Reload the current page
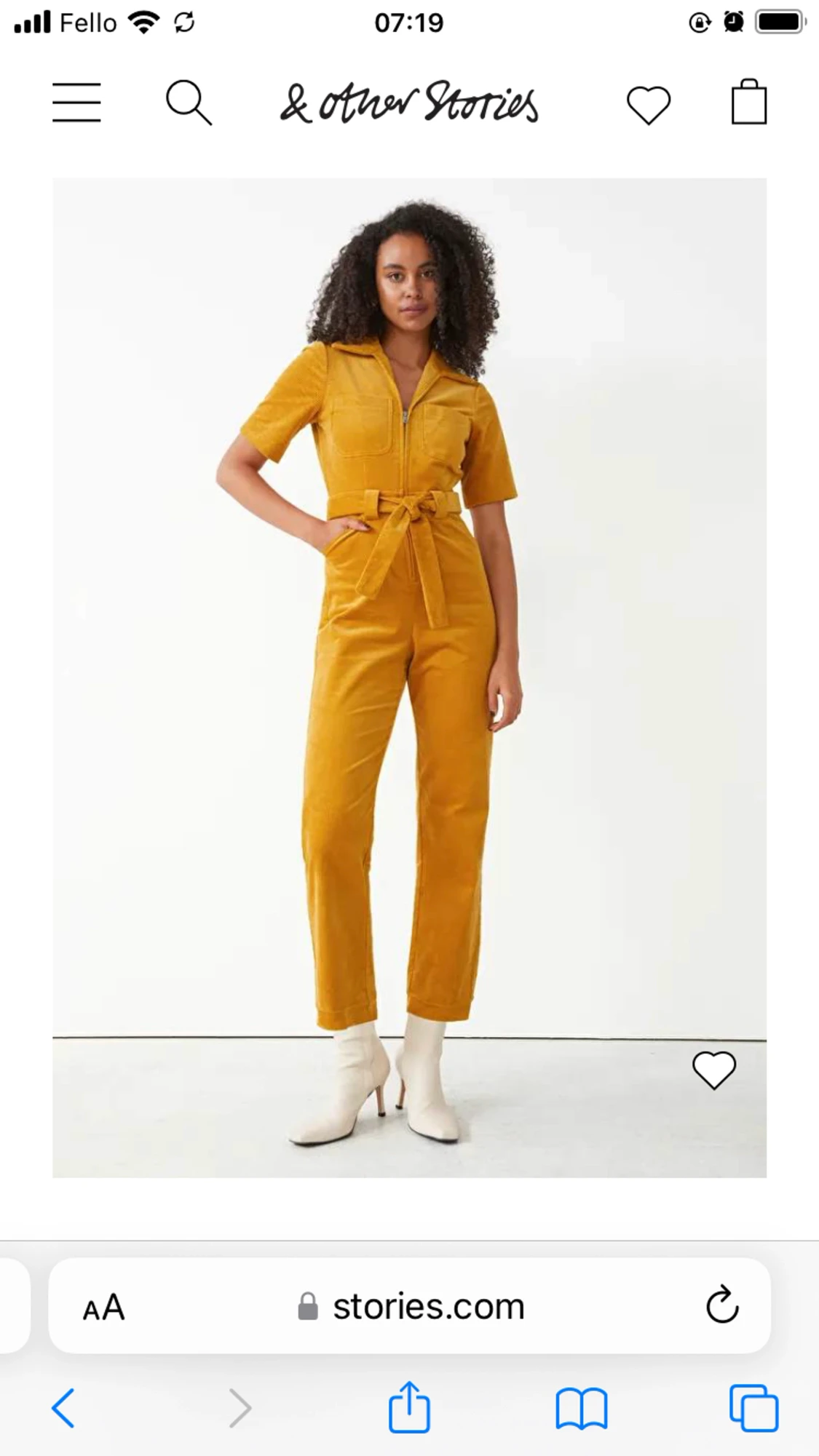Viewport: 819px width, 1456px height. coord(722,1305)
